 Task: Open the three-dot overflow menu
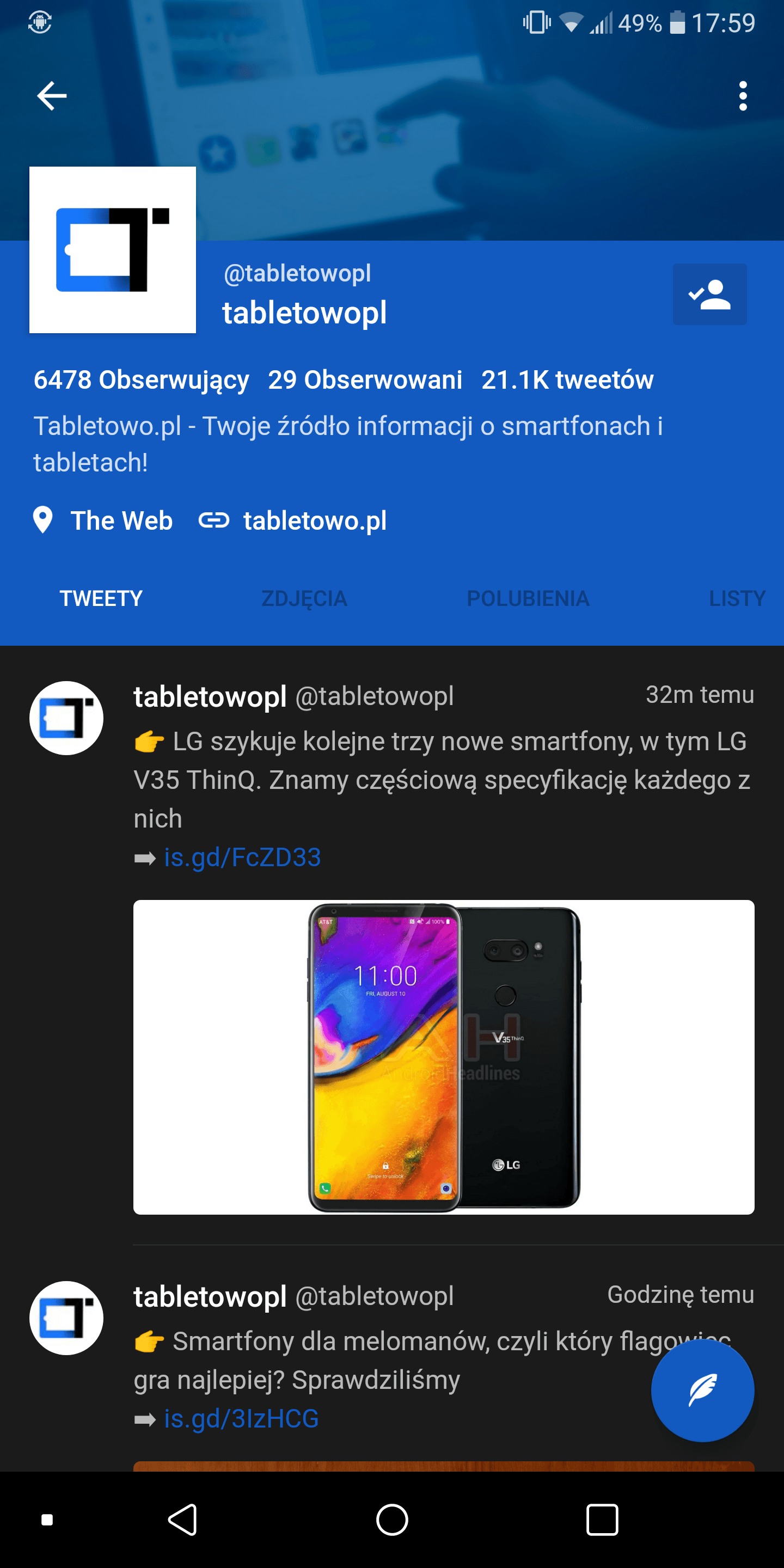743,96
